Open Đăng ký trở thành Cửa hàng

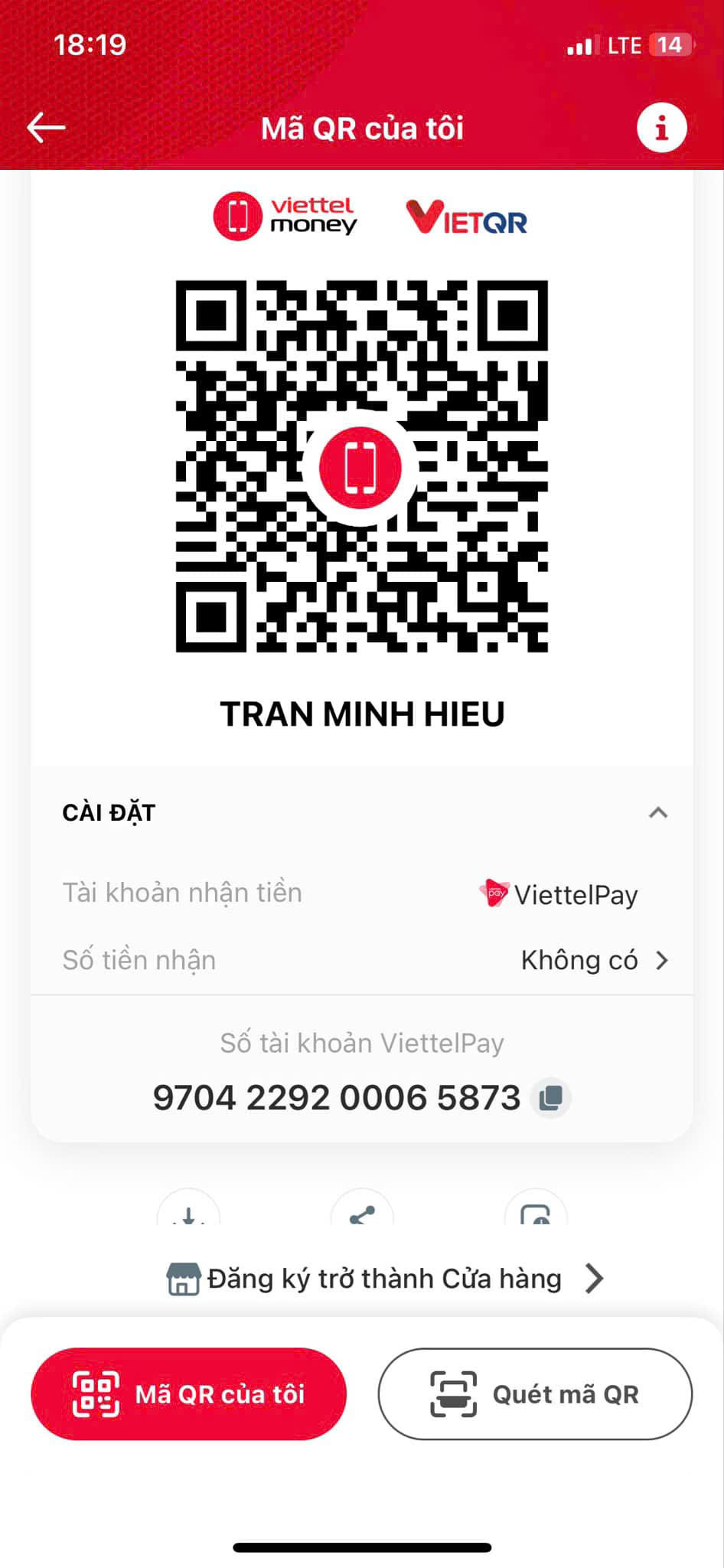coord(385,1279)
